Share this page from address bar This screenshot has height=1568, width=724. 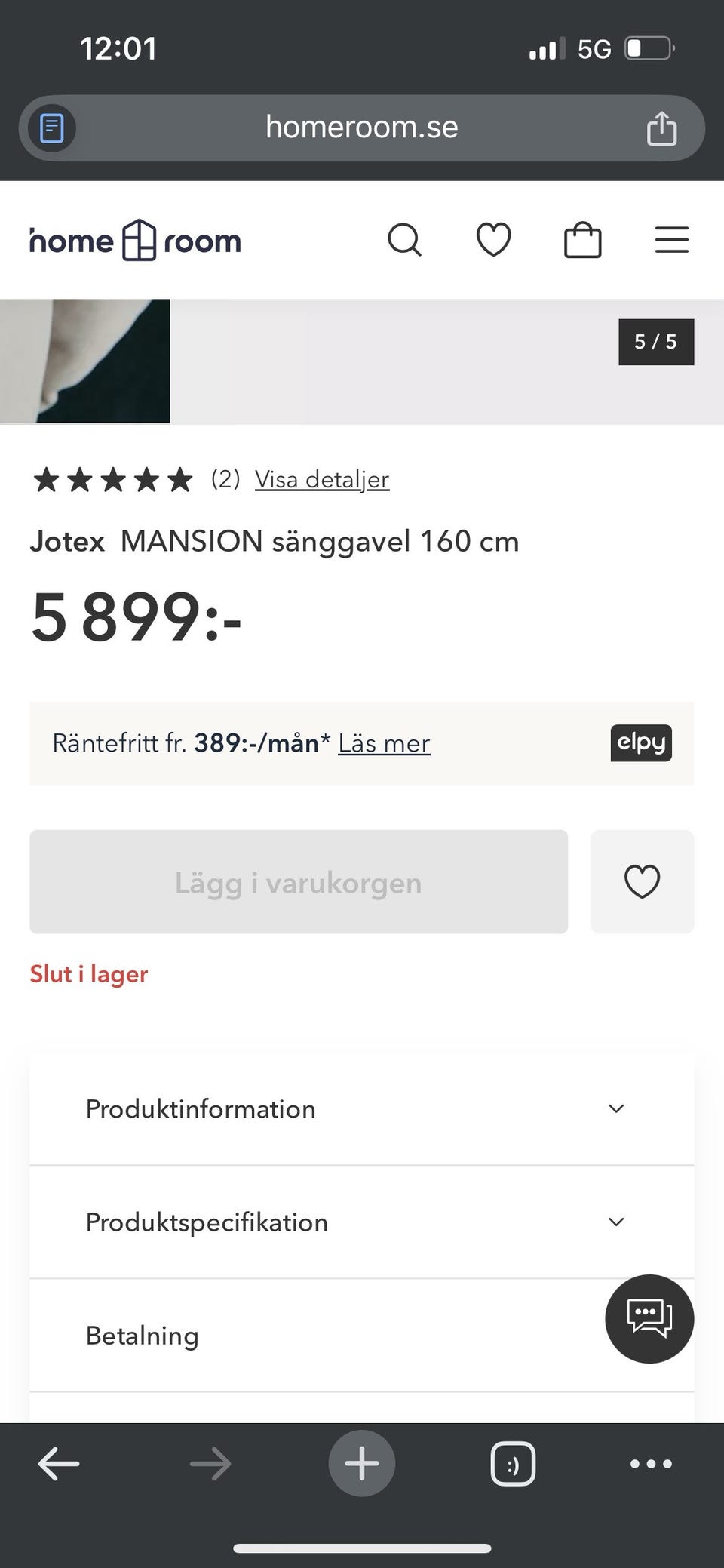coord(661,128)
